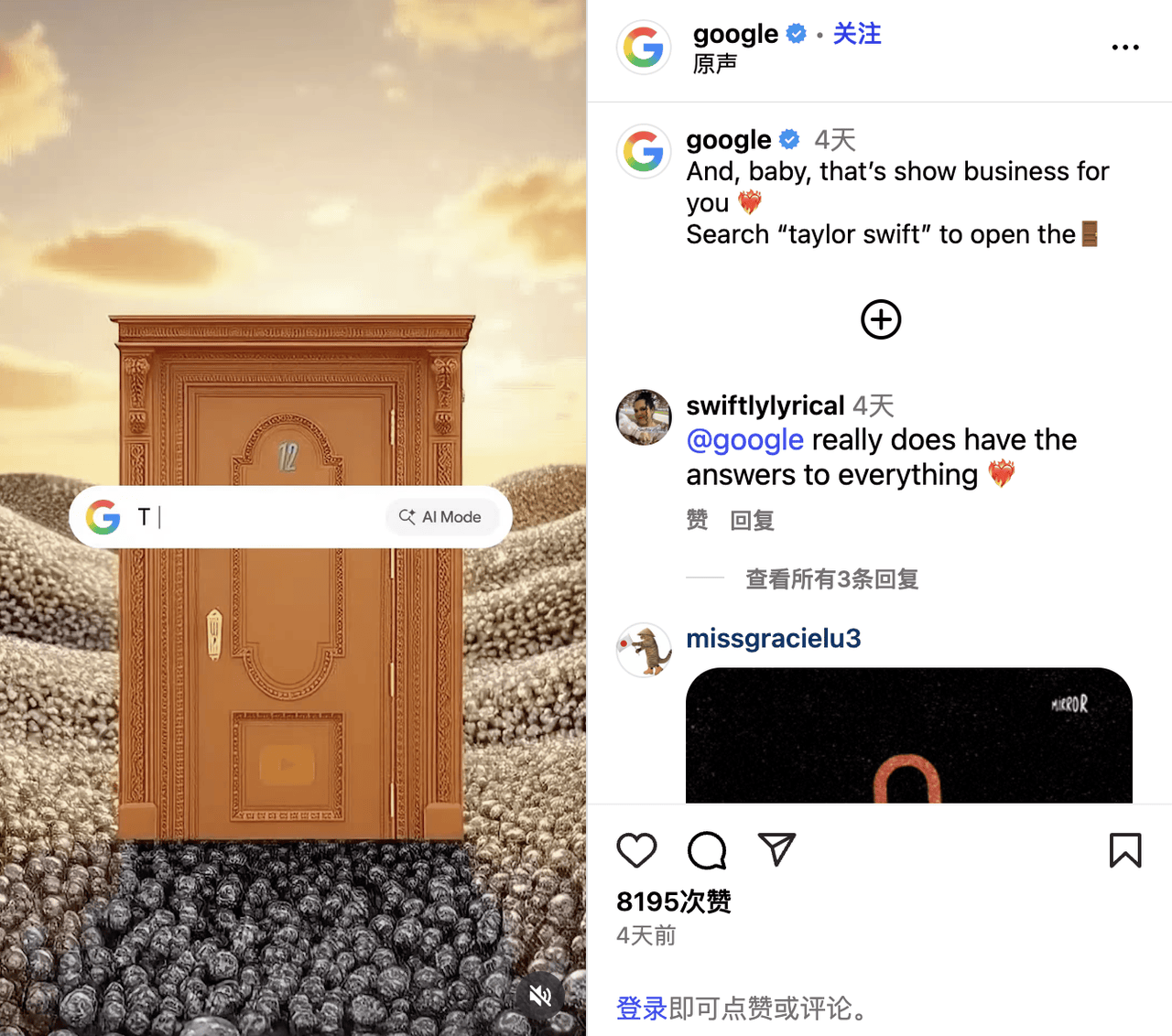Tap 登录 to log in
1172x1036 pixels.
(x=641, y=1009)
